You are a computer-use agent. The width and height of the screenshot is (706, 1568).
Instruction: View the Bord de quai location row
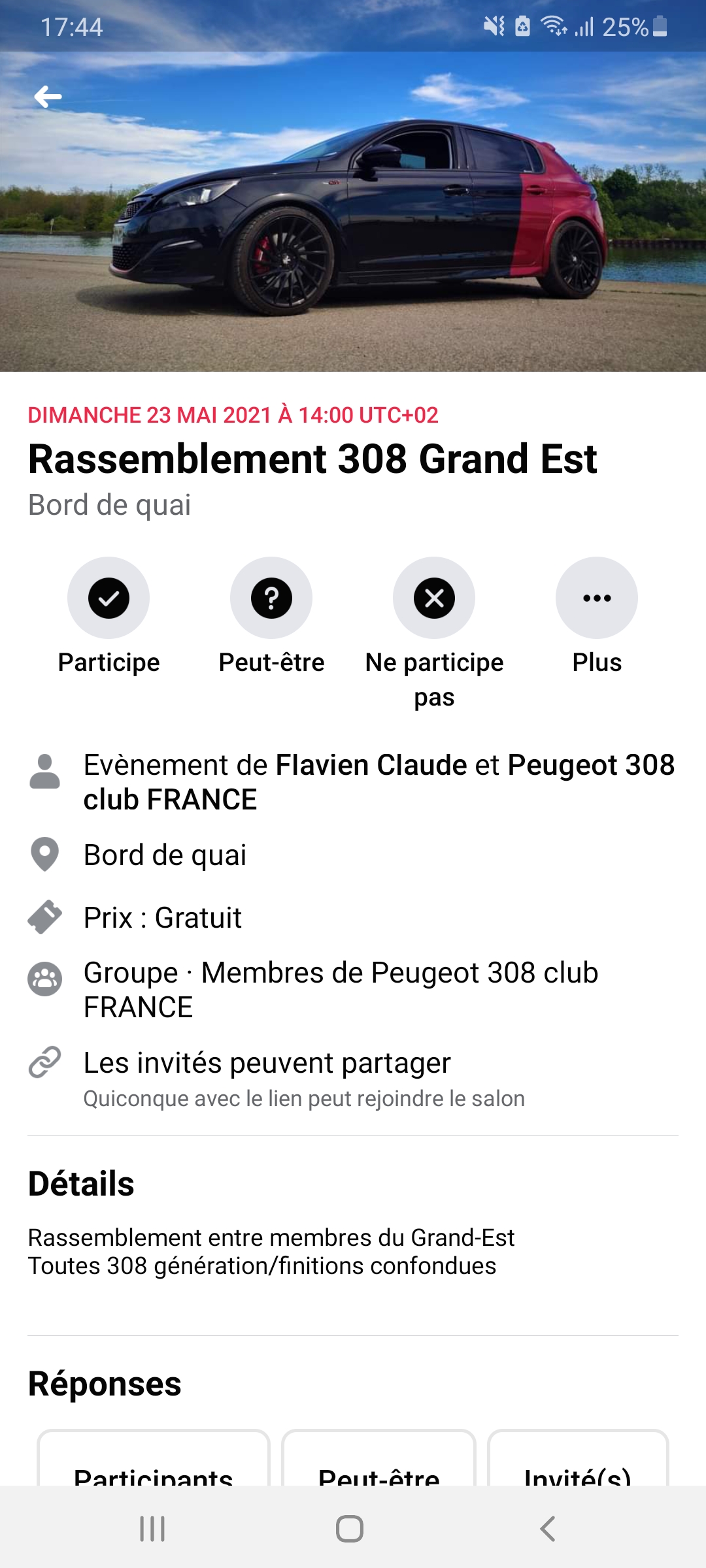click(165, 855)
